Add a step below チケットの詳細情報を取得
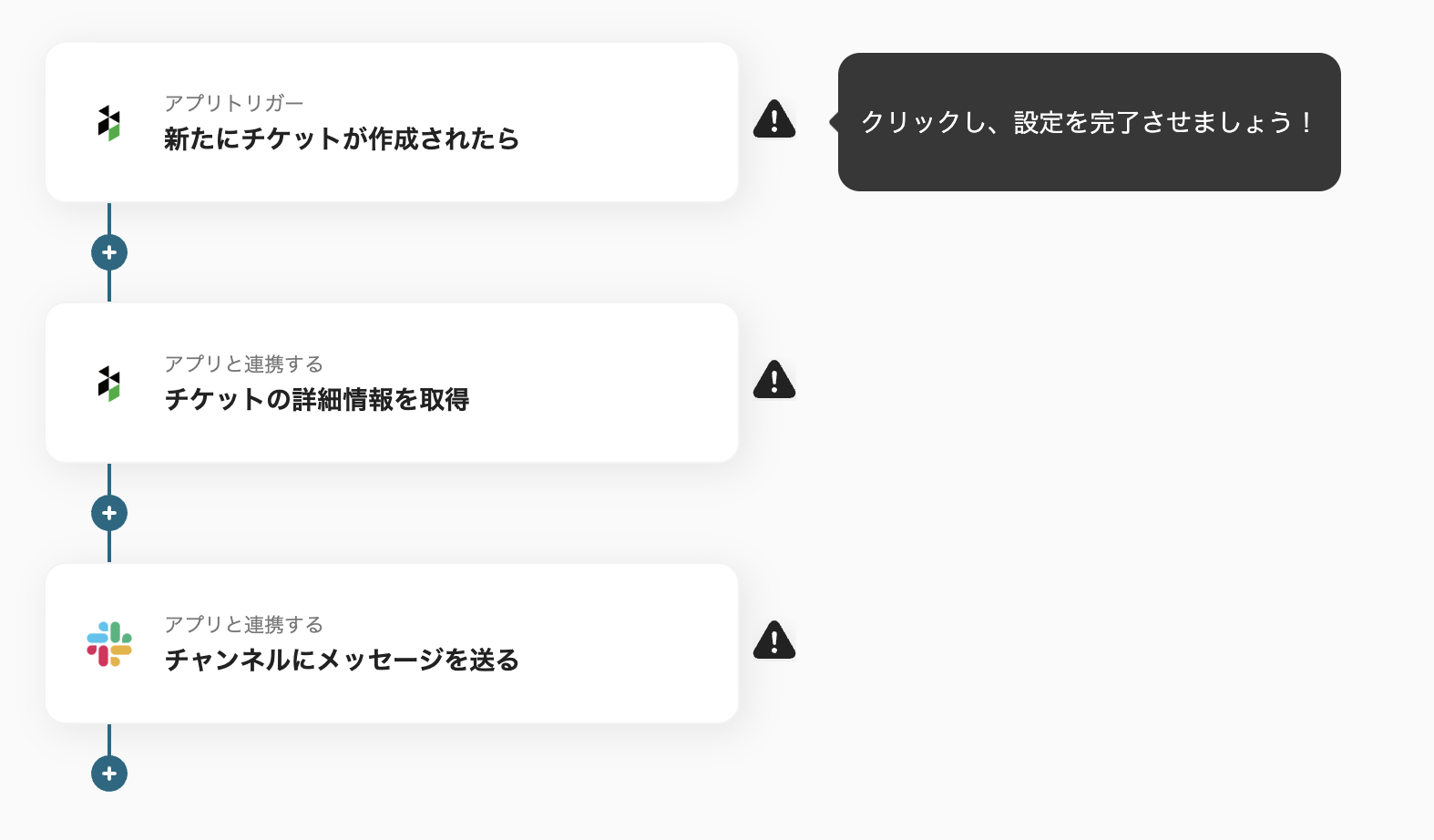Screen dimensions: 1434x840 click(109, 513)
